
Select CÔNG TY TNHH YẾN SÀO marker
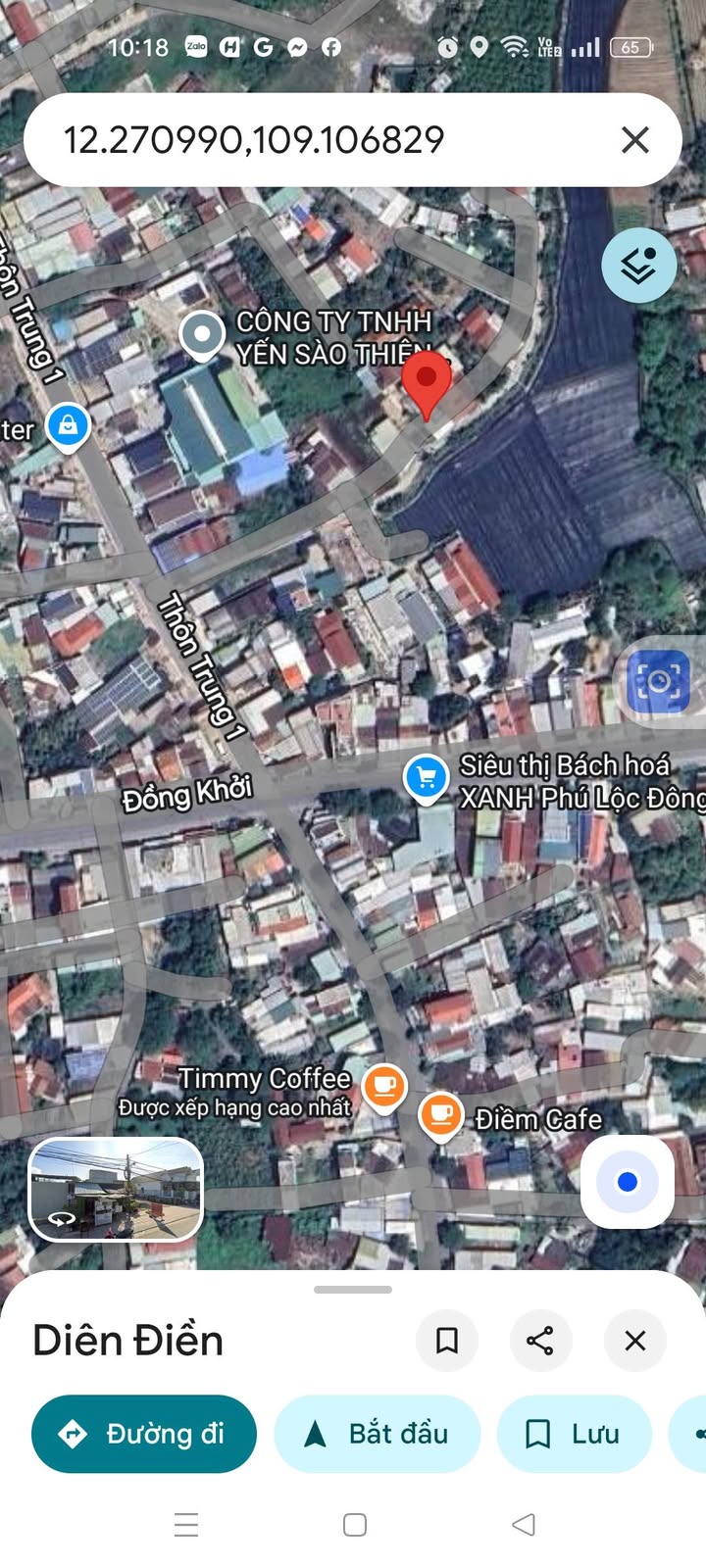point(202,334)
